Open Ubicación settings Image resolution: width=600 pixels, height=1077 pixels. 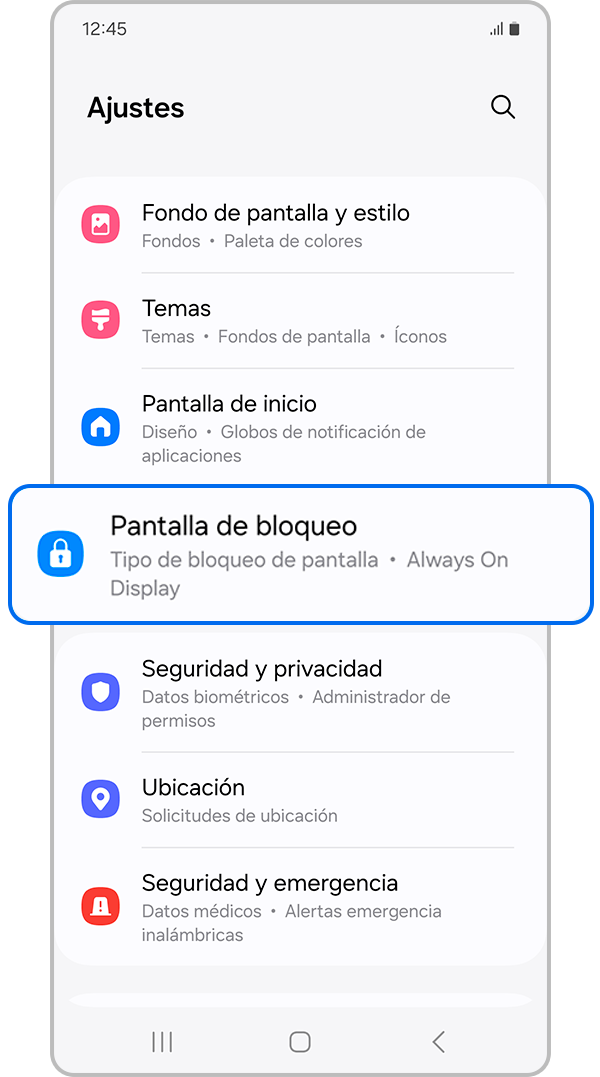300,800
